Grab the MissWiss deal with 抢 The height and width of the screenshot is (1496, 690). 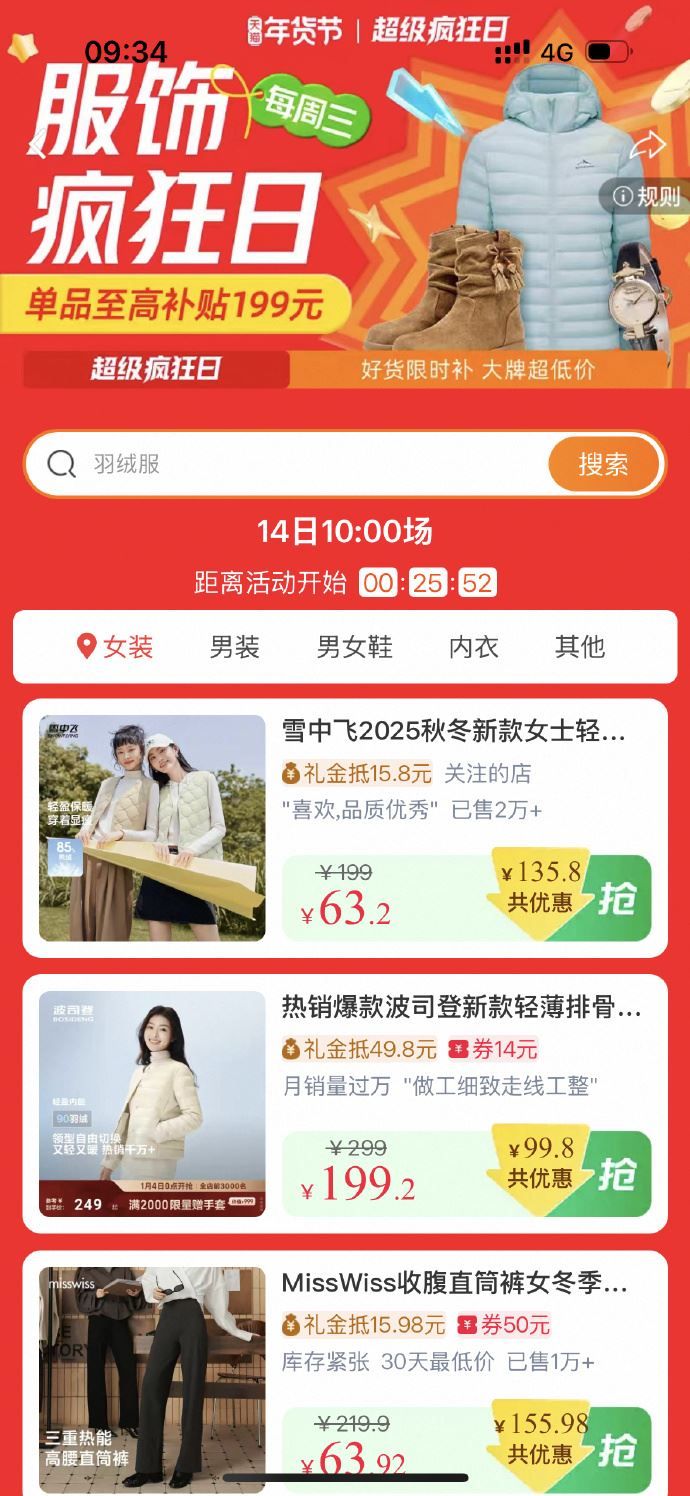617,1449
